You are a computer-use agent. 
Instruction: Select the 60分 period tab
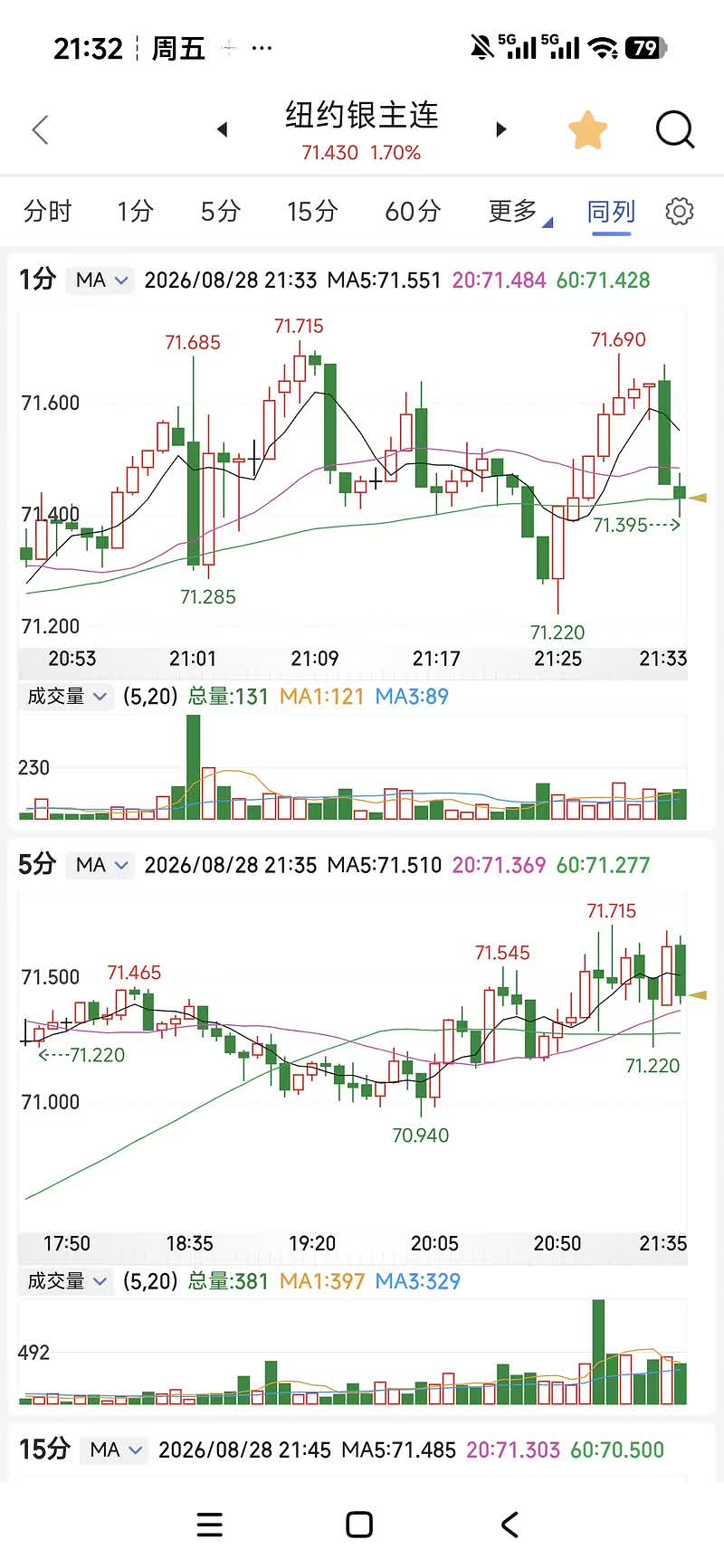pos(413,212)
